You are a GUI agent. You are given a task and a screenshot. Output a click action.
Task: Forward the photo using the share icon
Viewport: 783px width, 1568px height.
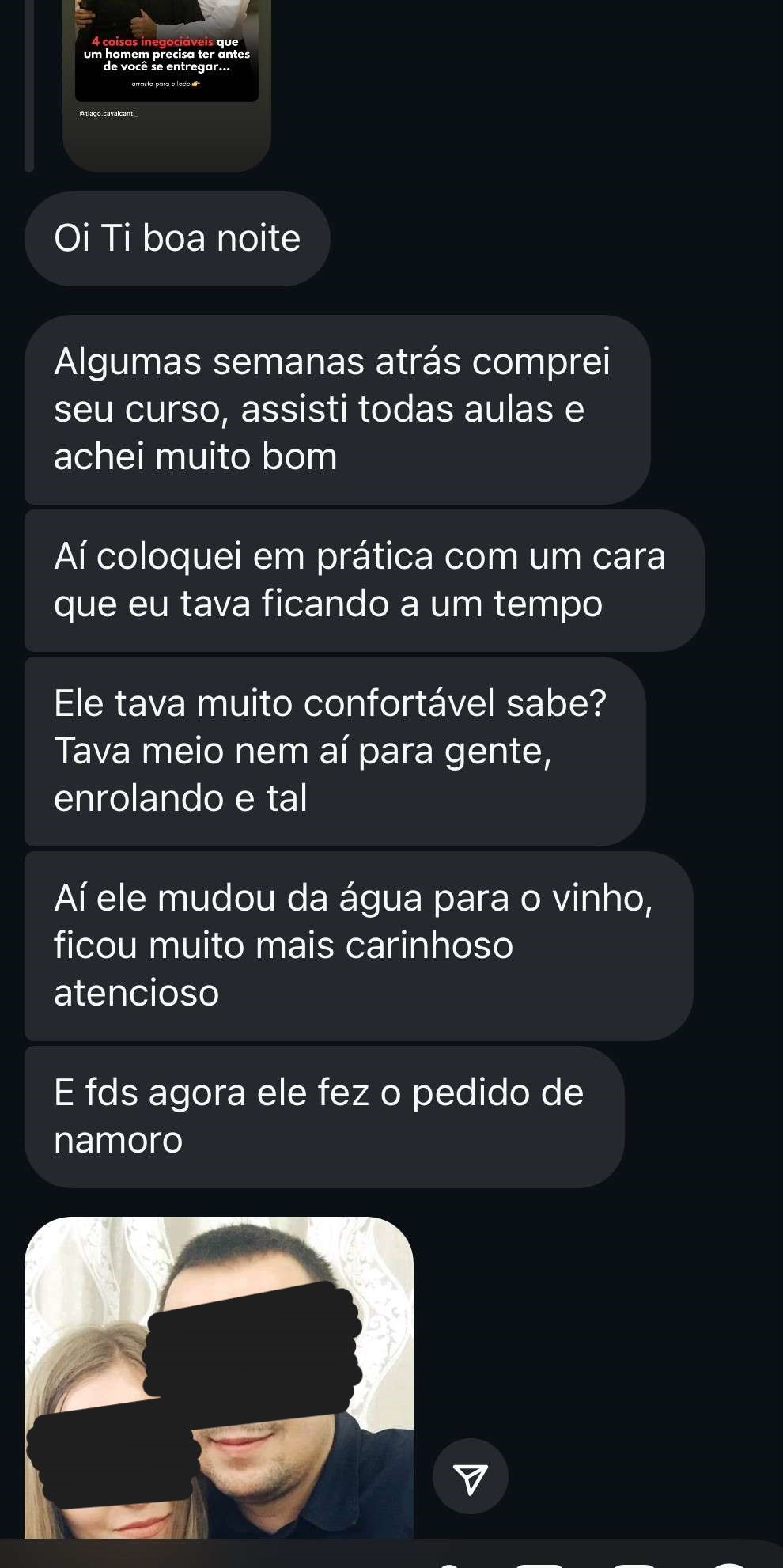click(x=471, y=1477)
